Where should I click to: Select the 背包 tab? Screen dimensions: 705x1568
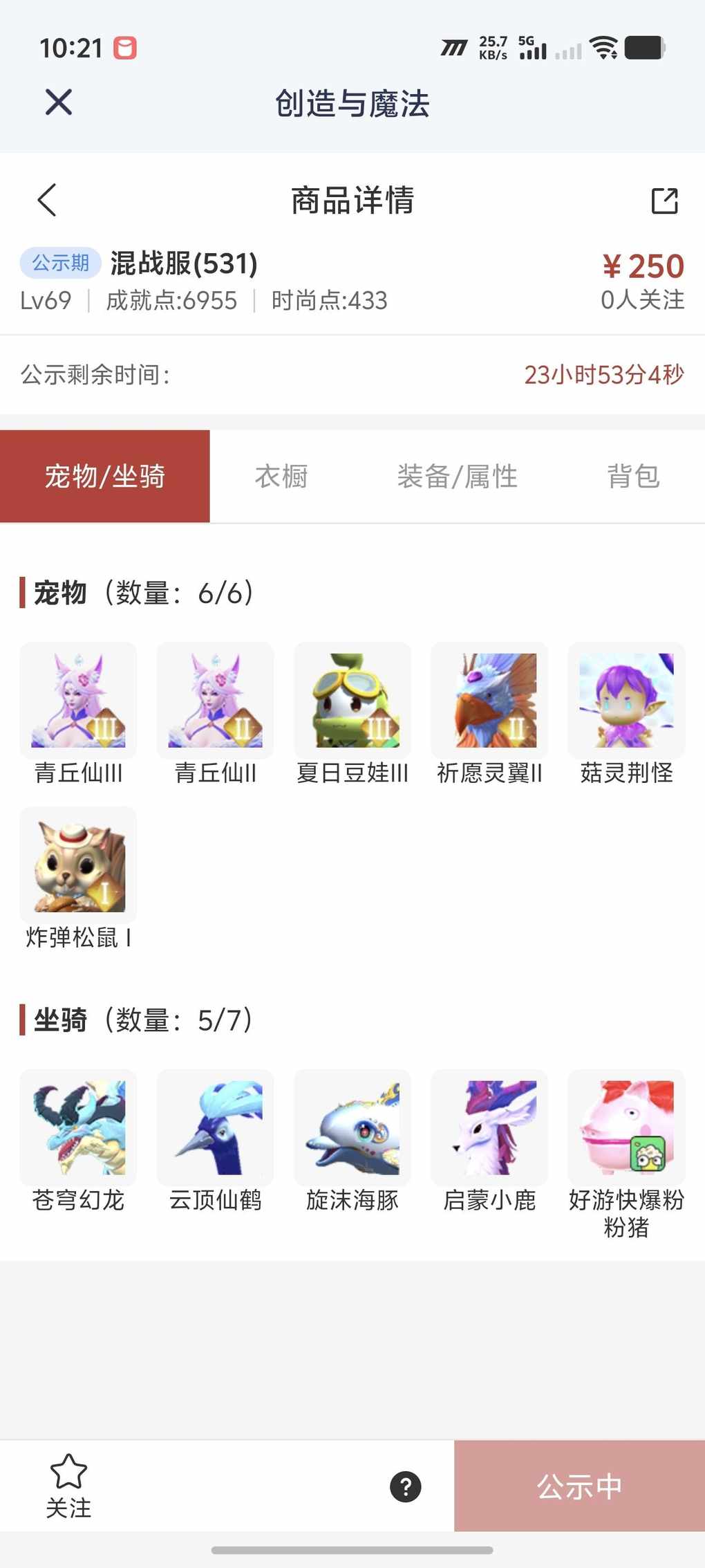coord(633,477)
